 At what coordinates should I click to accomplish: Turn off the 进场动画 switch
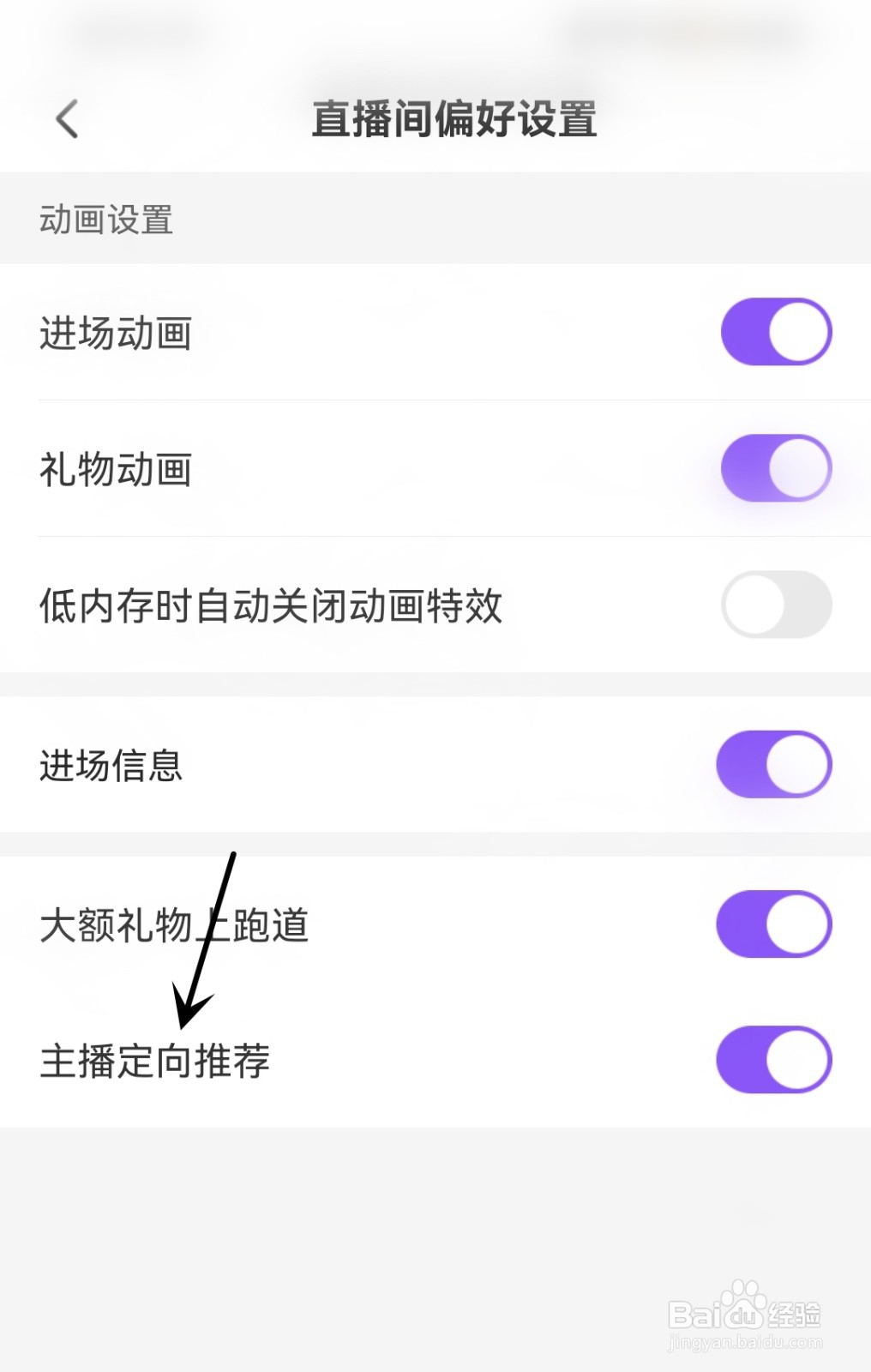coord(776,332)
